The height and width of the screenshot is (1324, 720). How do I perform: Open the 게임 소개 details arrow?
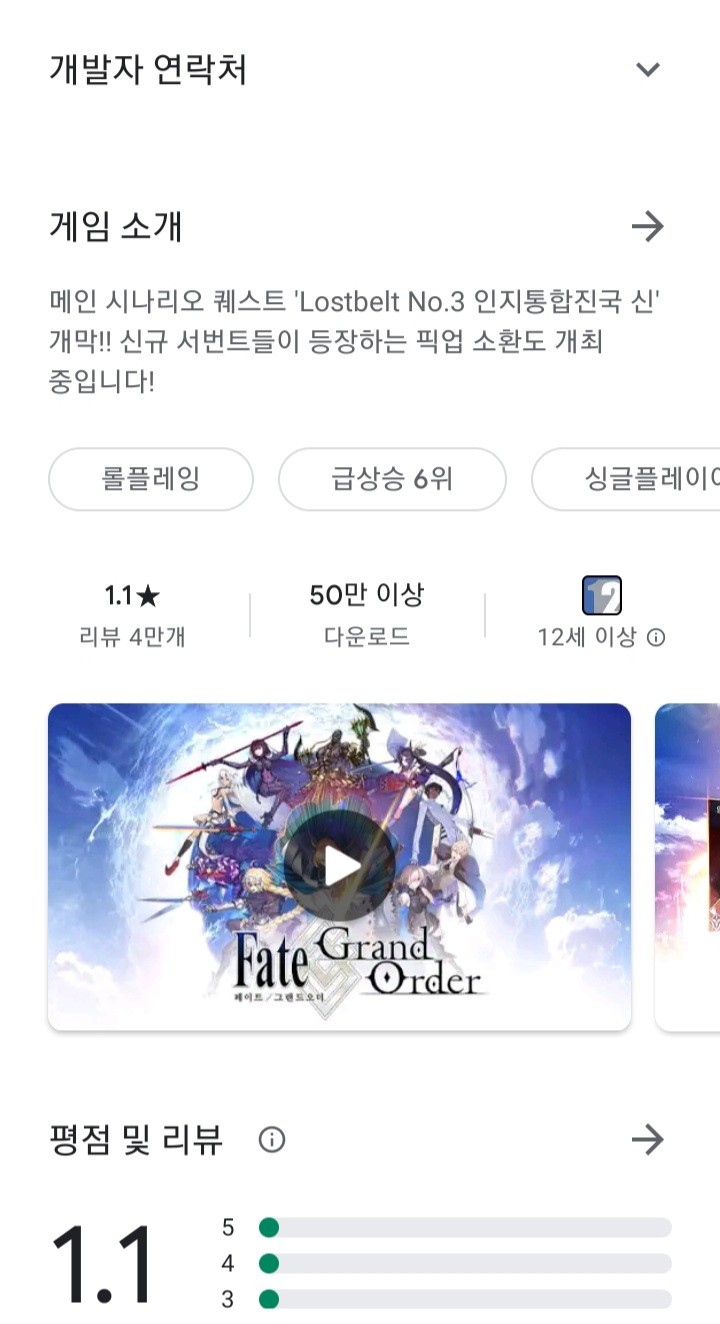[648, 227]
